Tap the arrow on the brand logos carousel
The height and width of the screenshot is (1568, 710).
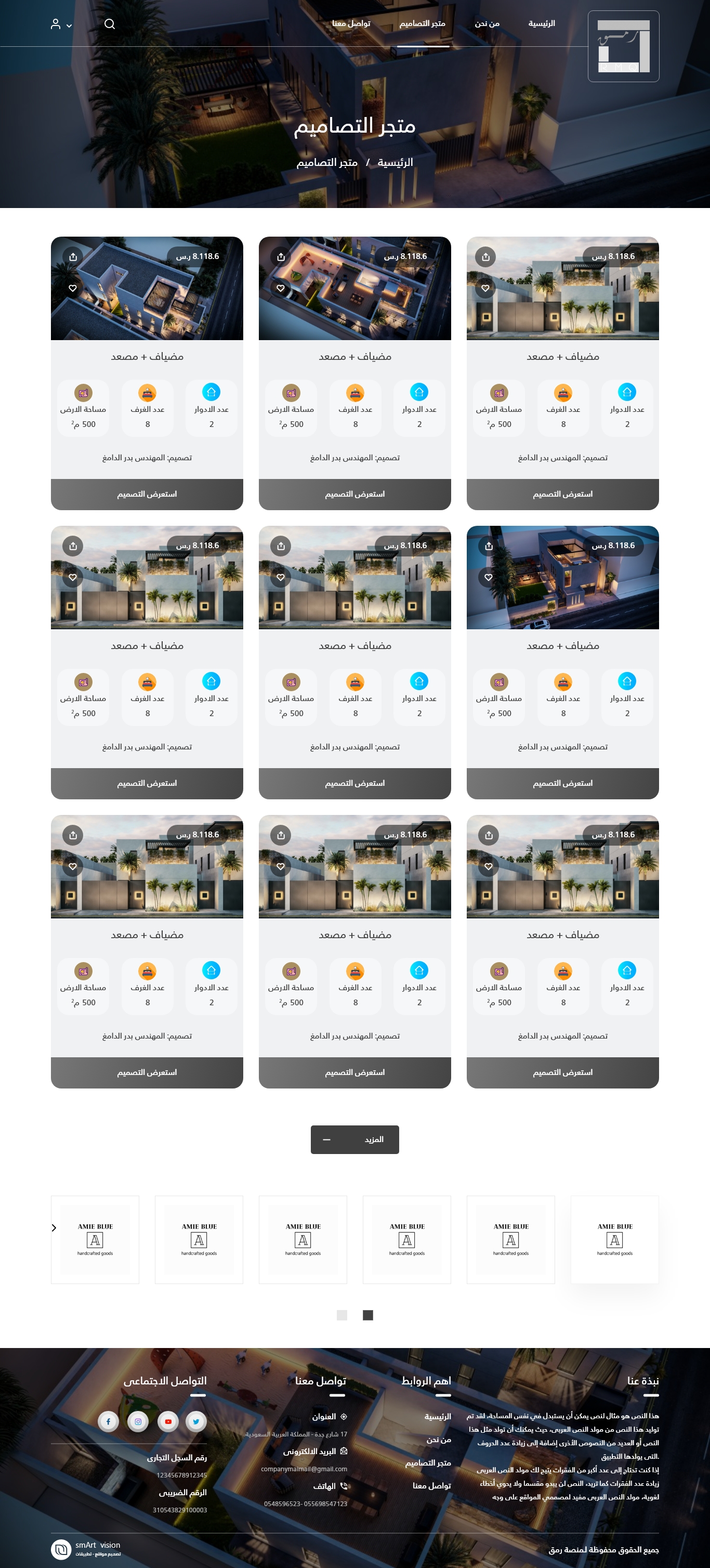click(54, 1227)
